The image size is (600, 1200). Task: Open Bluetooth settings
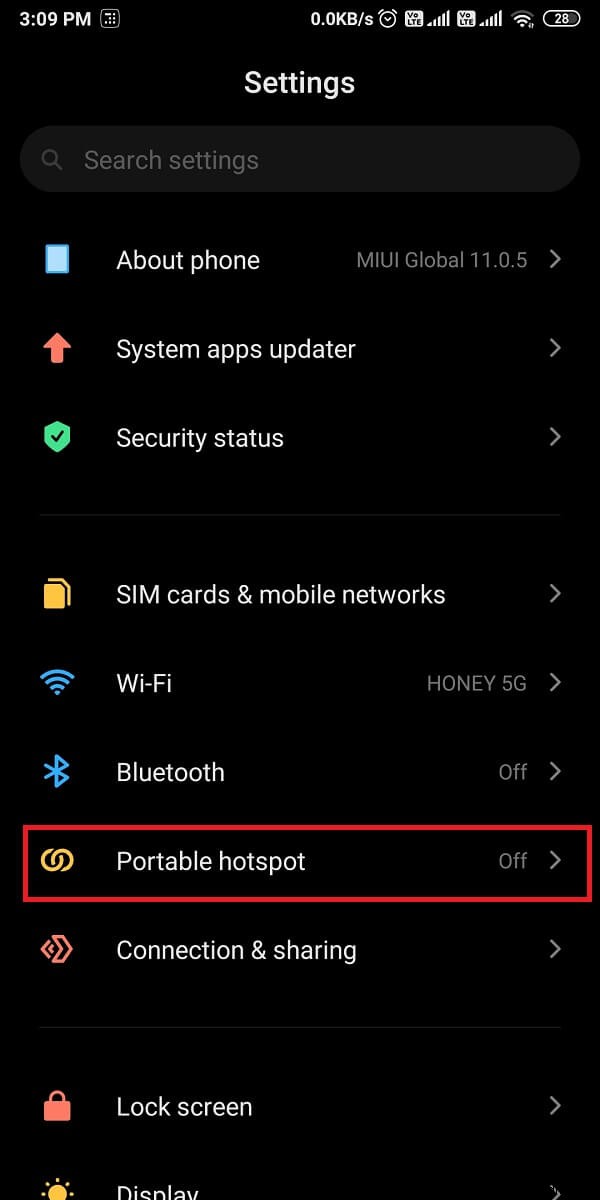300,772
